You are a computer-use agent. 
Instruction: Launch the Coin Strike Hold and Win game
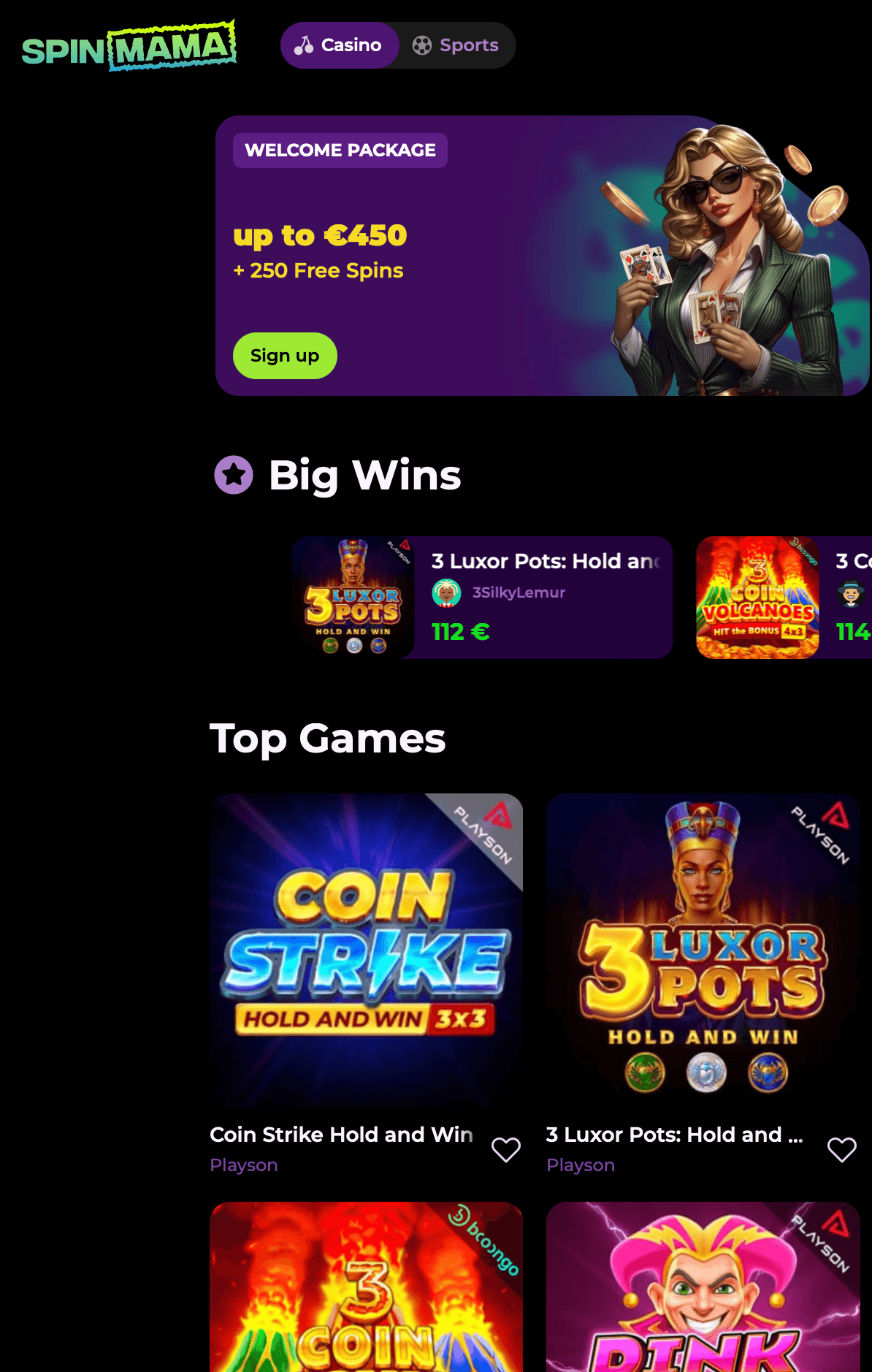366,950
